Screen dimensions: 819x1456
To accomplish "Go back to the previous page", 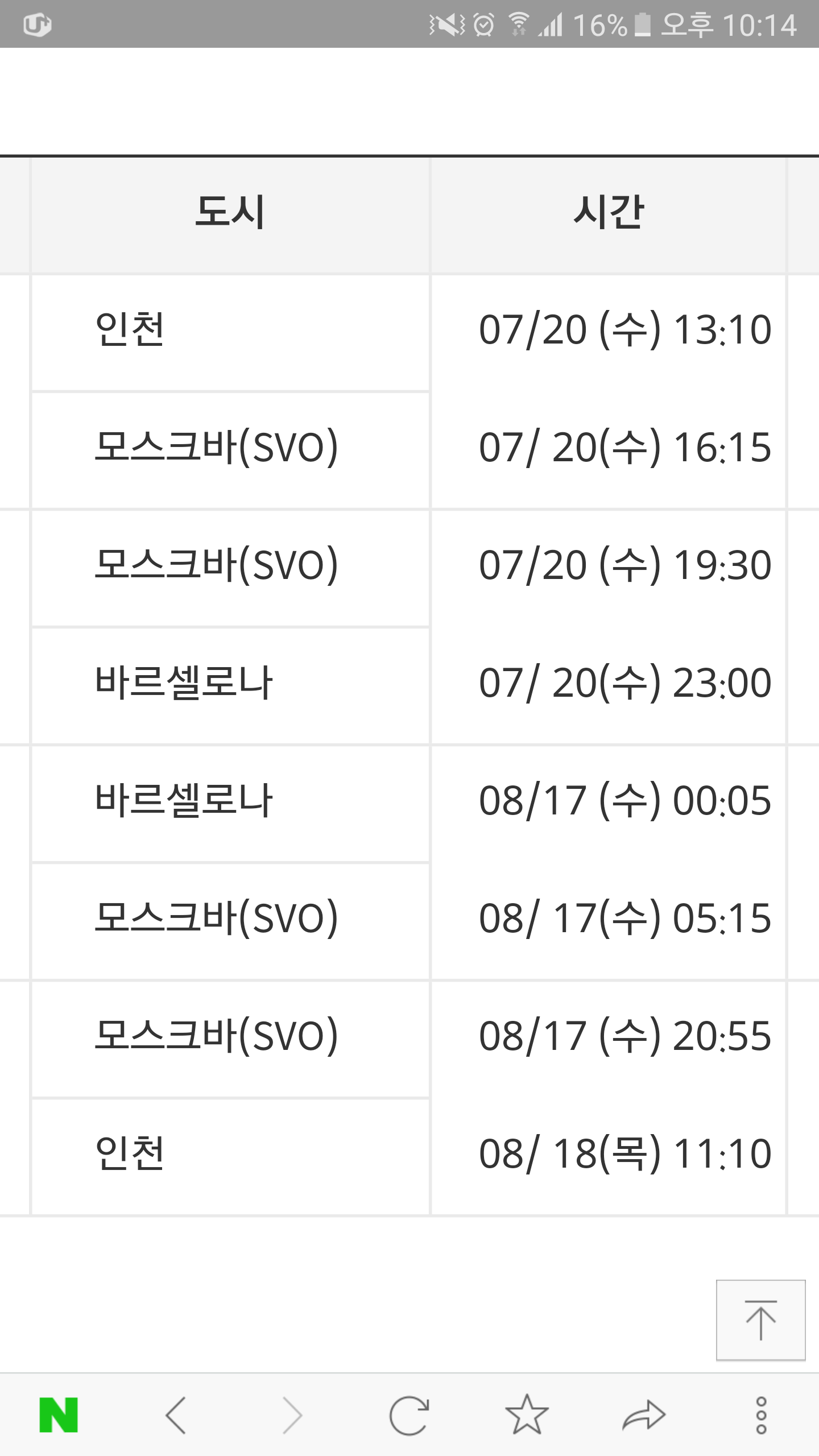I will (x=175, y=1415).
